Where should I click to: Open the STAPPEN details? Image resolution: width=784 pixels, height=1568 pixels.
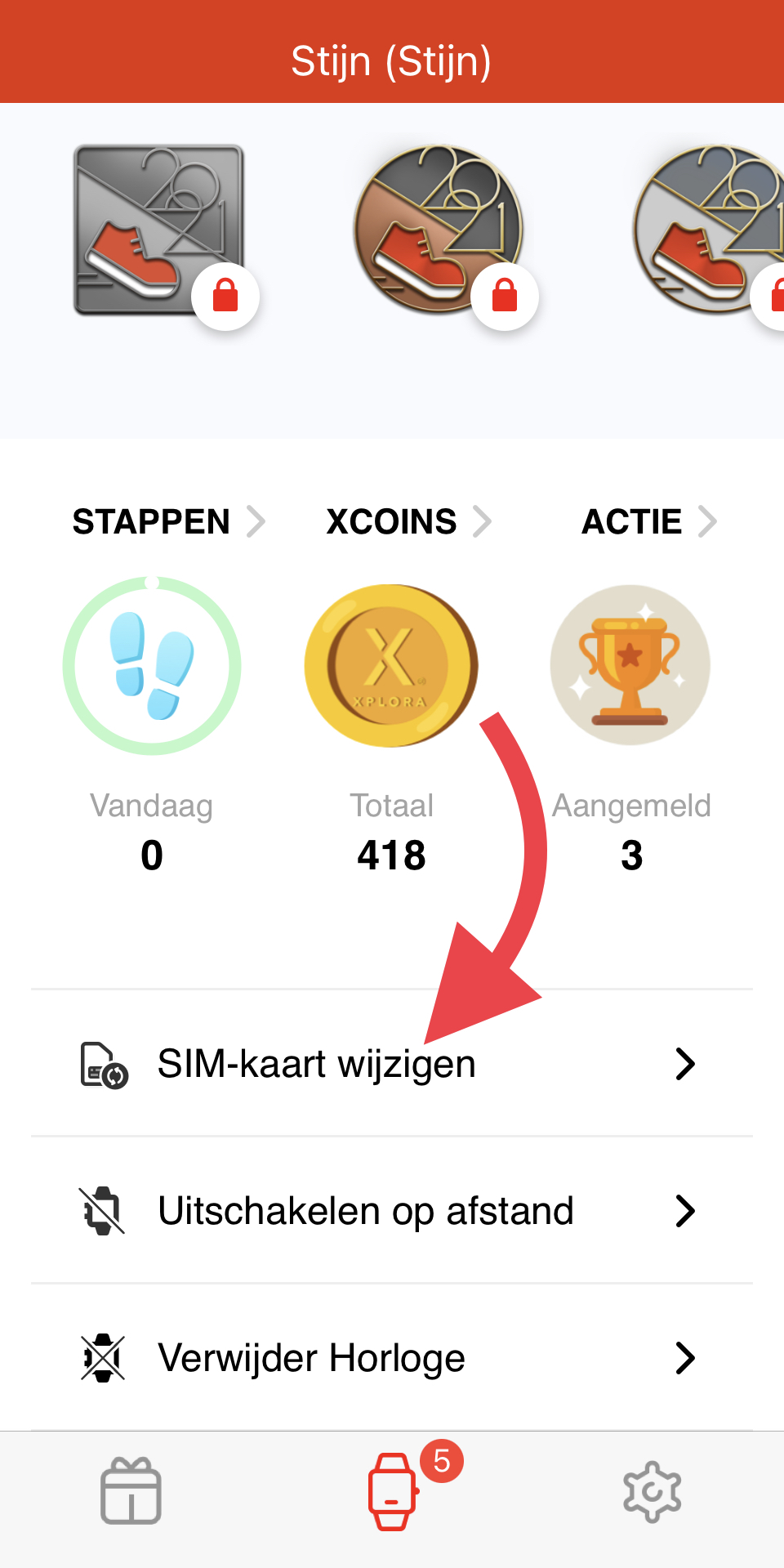(167, 521)
